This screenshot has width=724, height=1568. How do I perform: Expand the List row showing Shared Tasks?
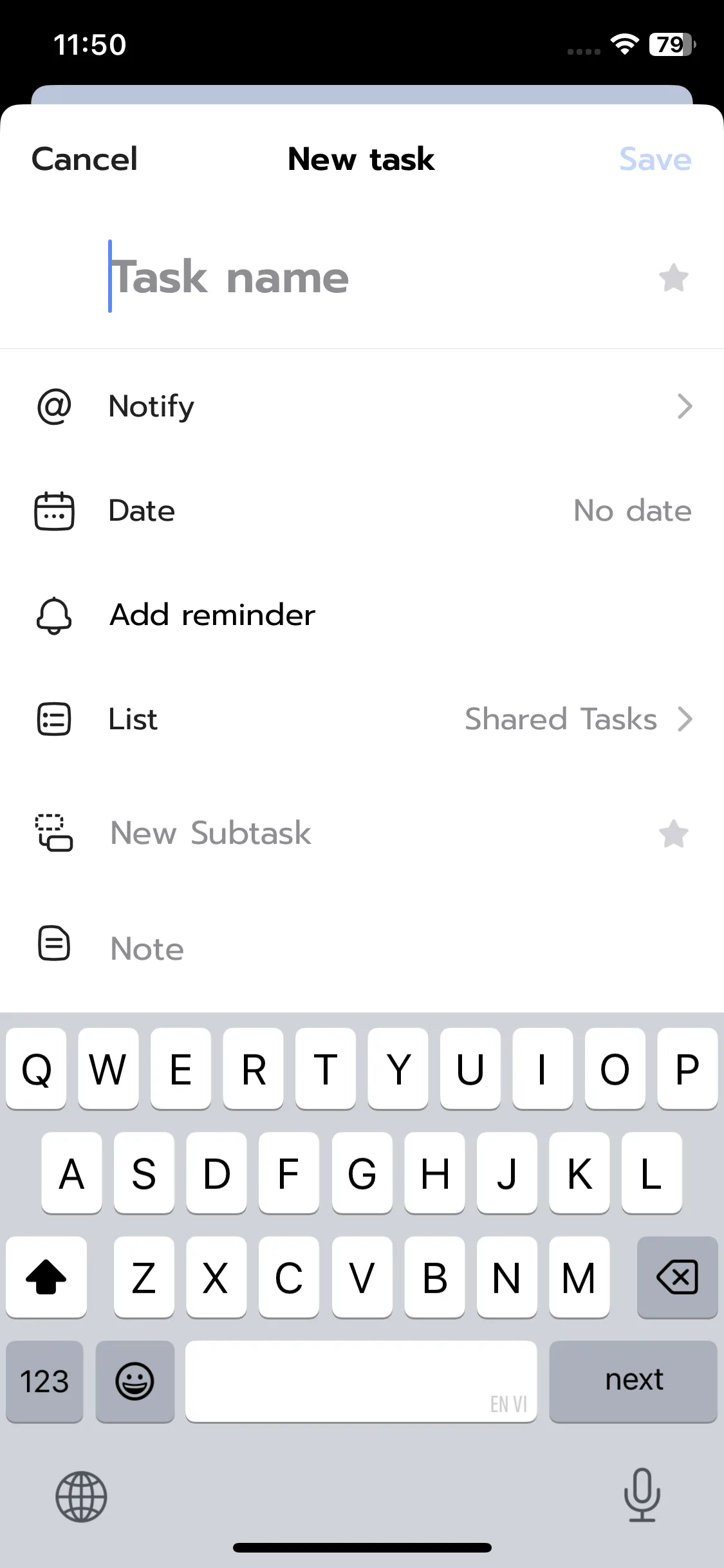click(x=685, y=719)
